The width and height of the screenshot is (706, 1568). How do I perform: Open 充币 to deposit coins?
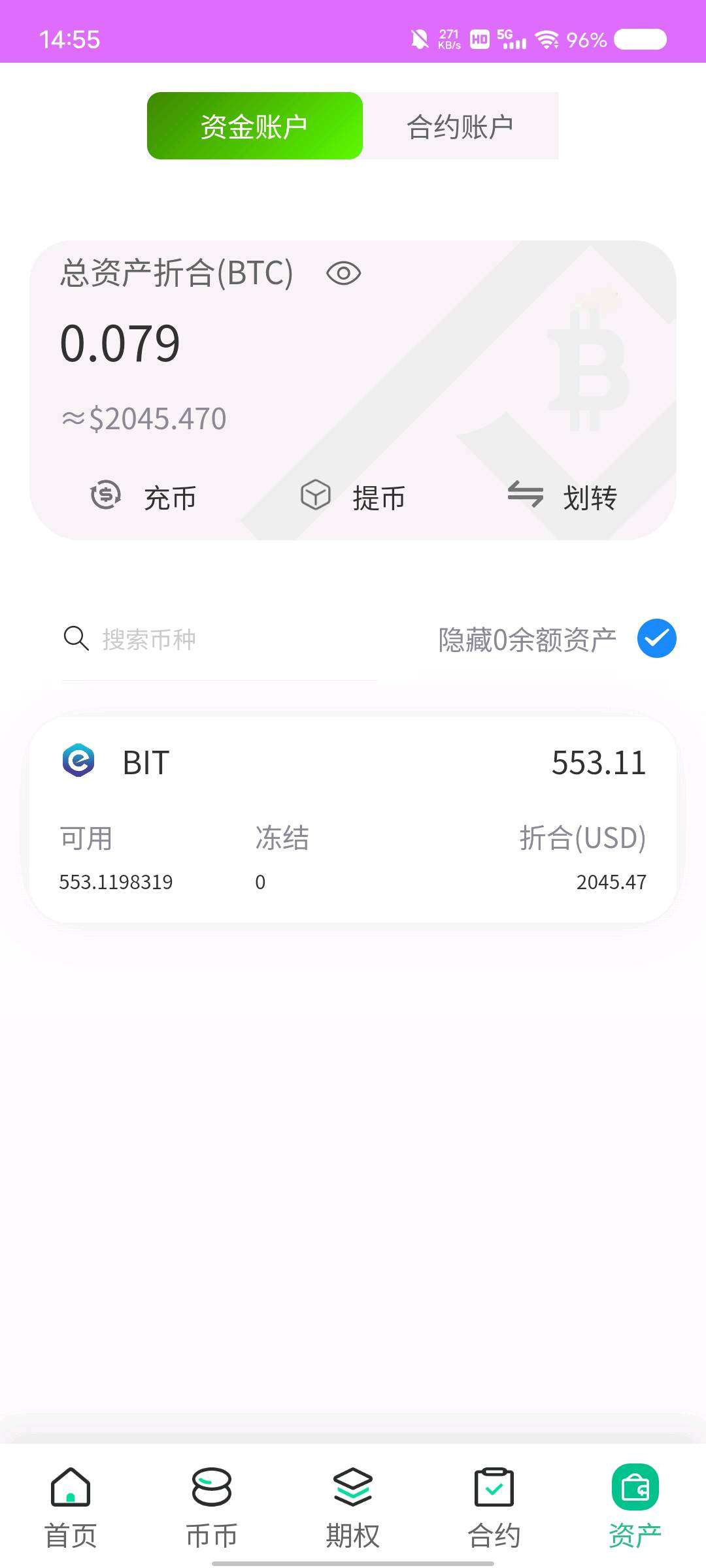point(143,497)
